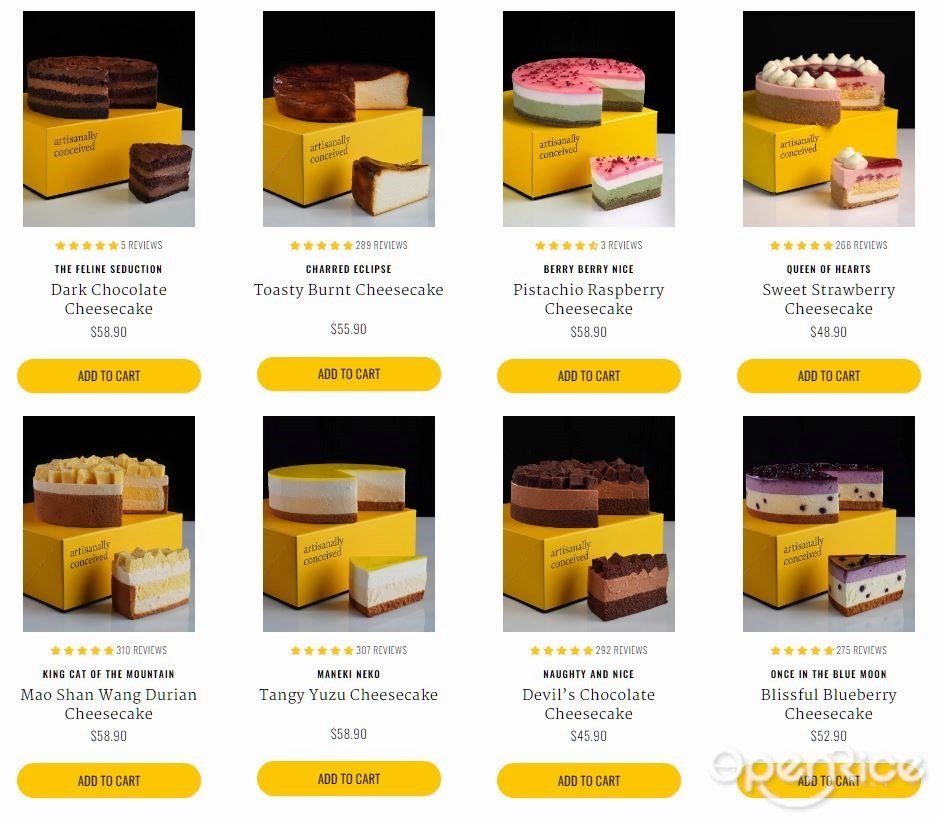View the Sweet Strawberry Cheesecake product image

click(829, 119)
